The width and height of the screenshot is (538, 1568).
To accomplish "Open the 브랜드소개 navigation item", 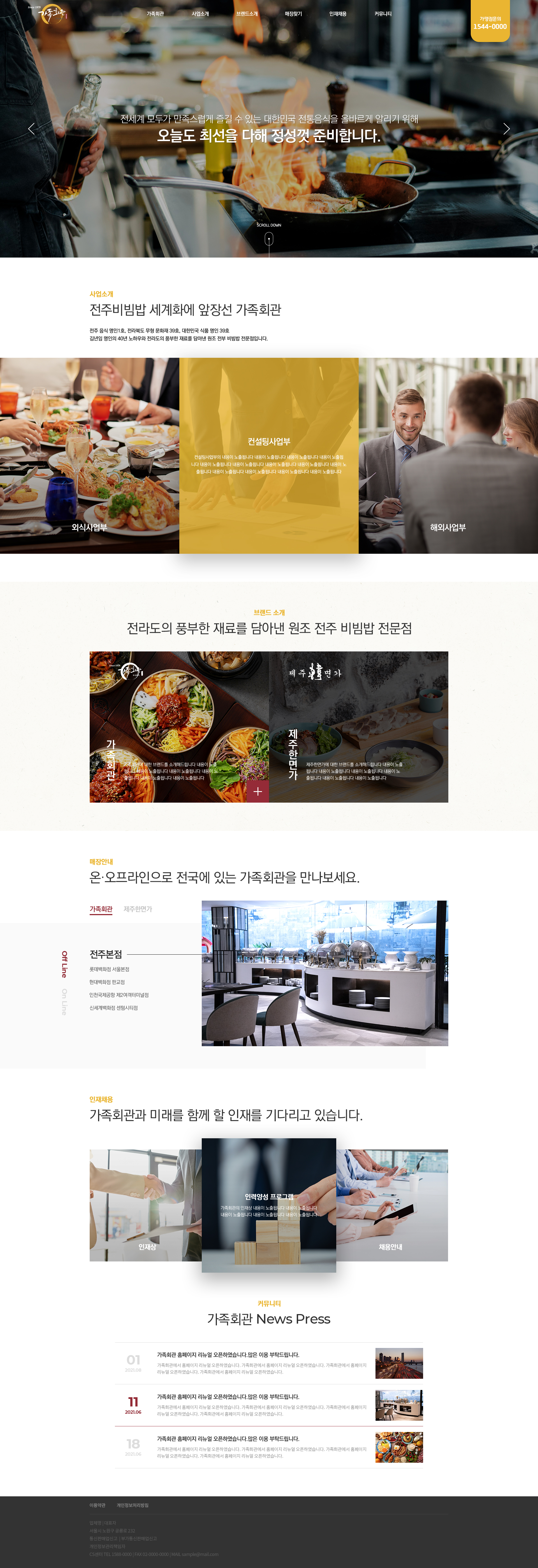I will pos(247,14).
